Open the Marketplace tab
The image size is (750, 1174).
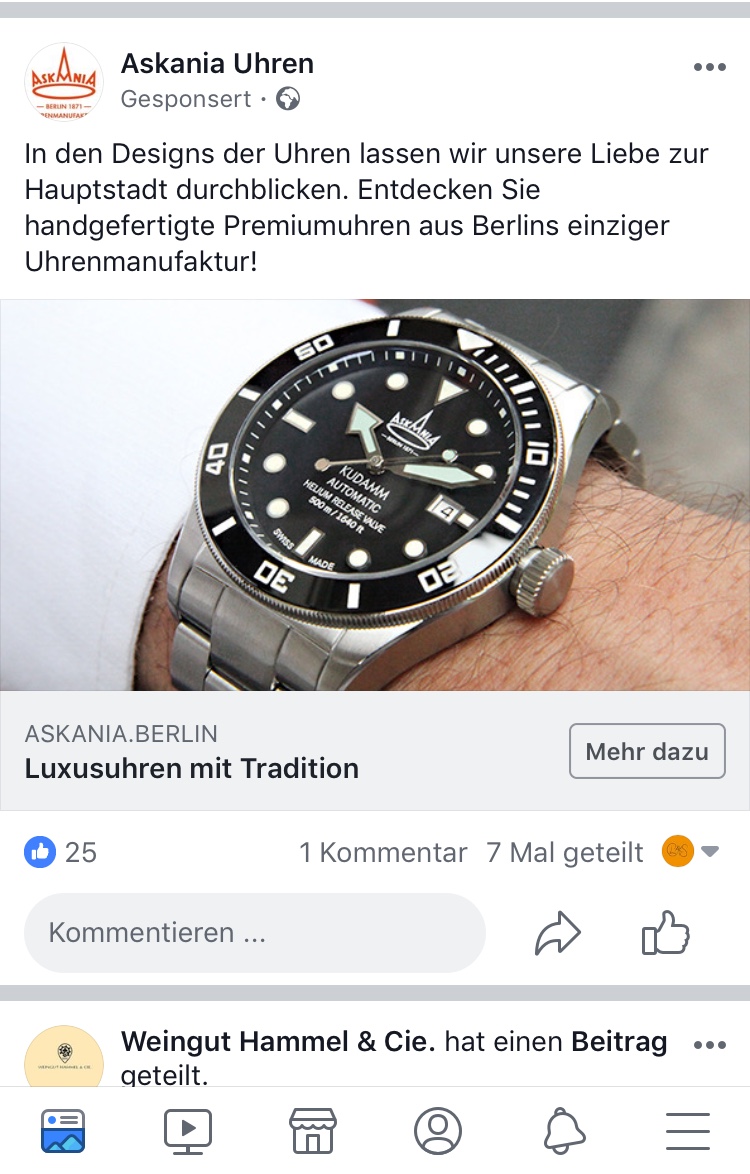[x=313, y=1131]
